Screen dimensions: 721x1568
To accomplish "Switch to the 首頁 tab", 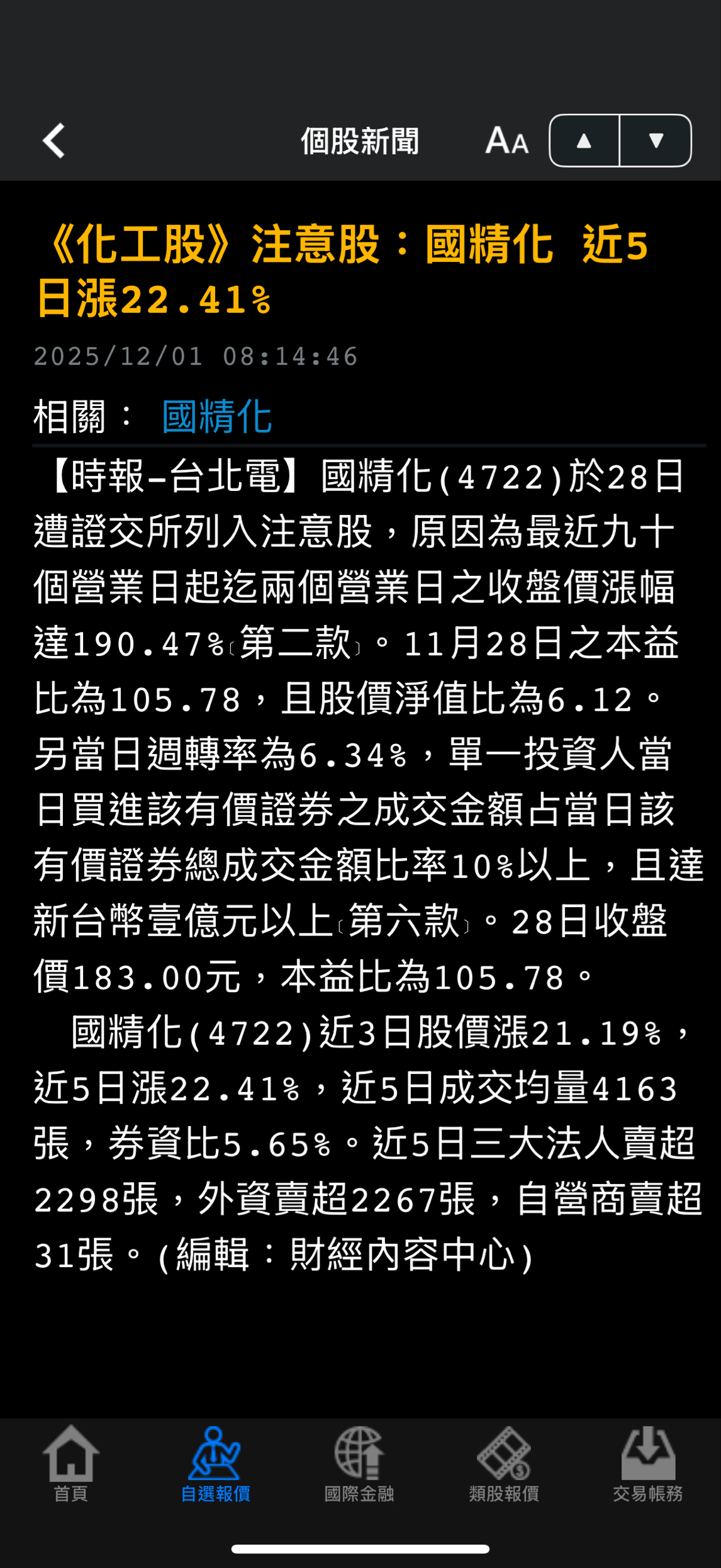I will pos(70,1463).
